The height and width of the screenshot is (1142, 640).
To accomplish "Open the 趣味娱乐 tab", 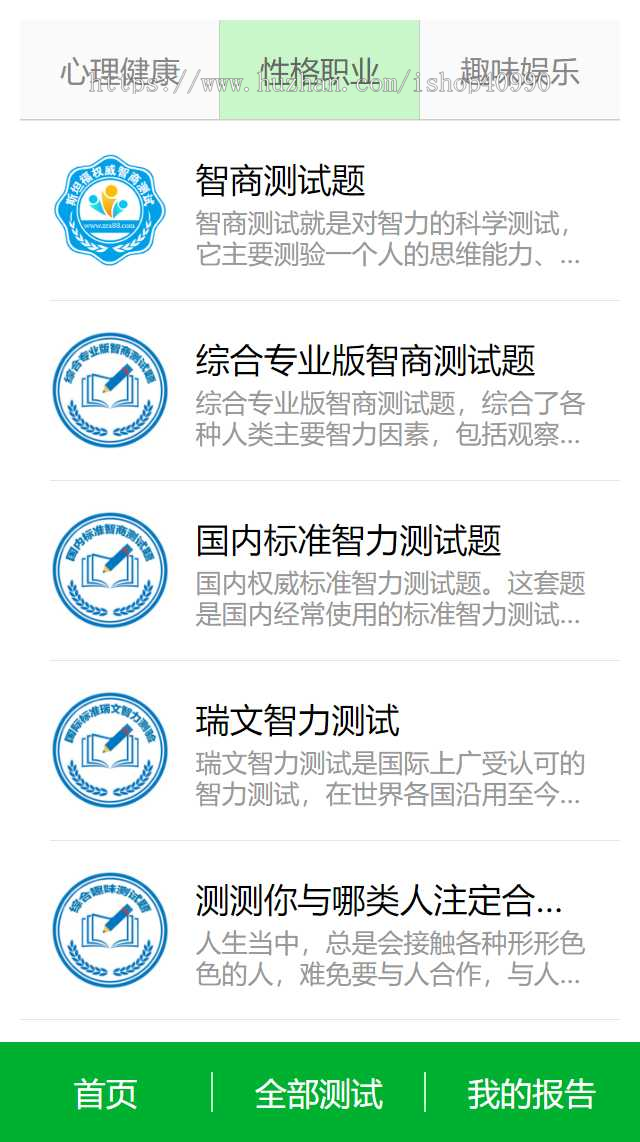I will pos(519,71).
